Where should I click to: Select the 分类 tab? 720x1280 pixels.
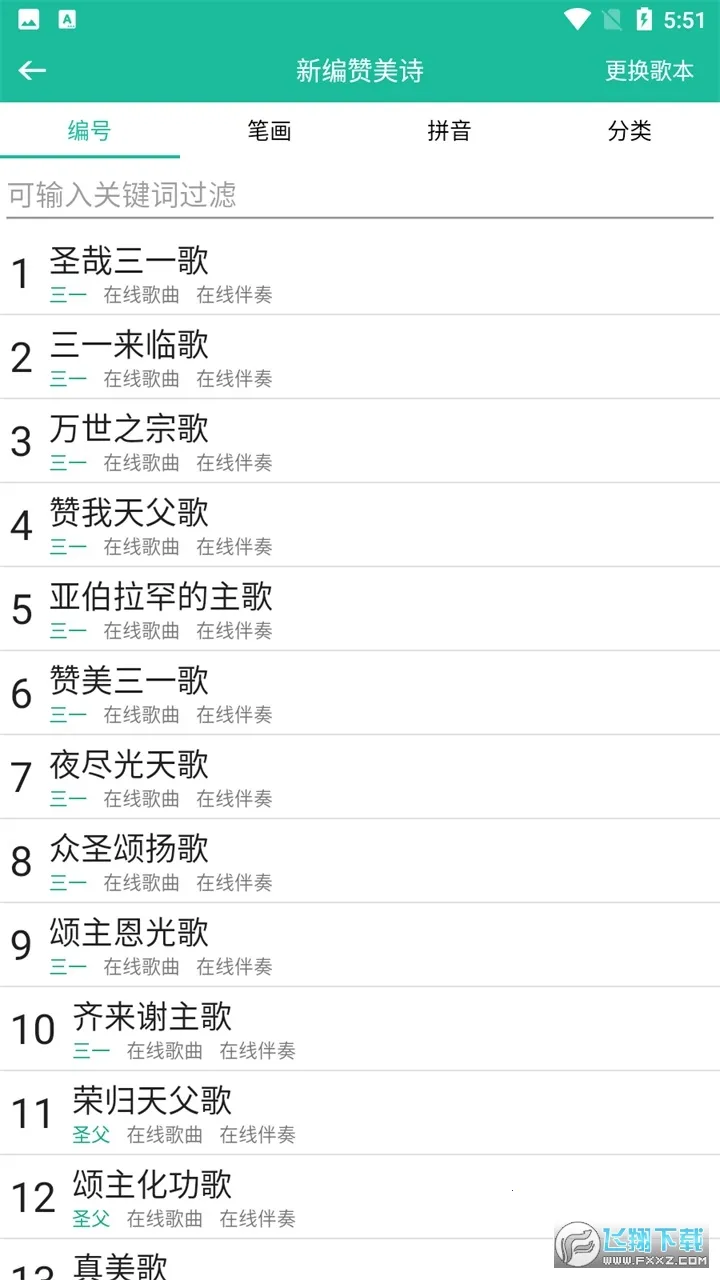629,131
